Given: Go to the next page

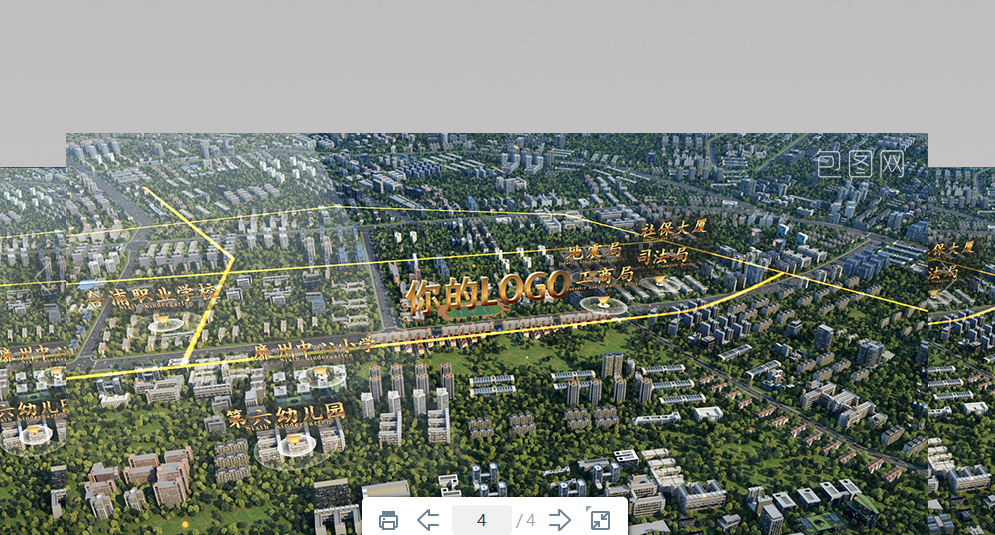Looking at the screenshot, I should pyautogui.click(x=560, y=520).
